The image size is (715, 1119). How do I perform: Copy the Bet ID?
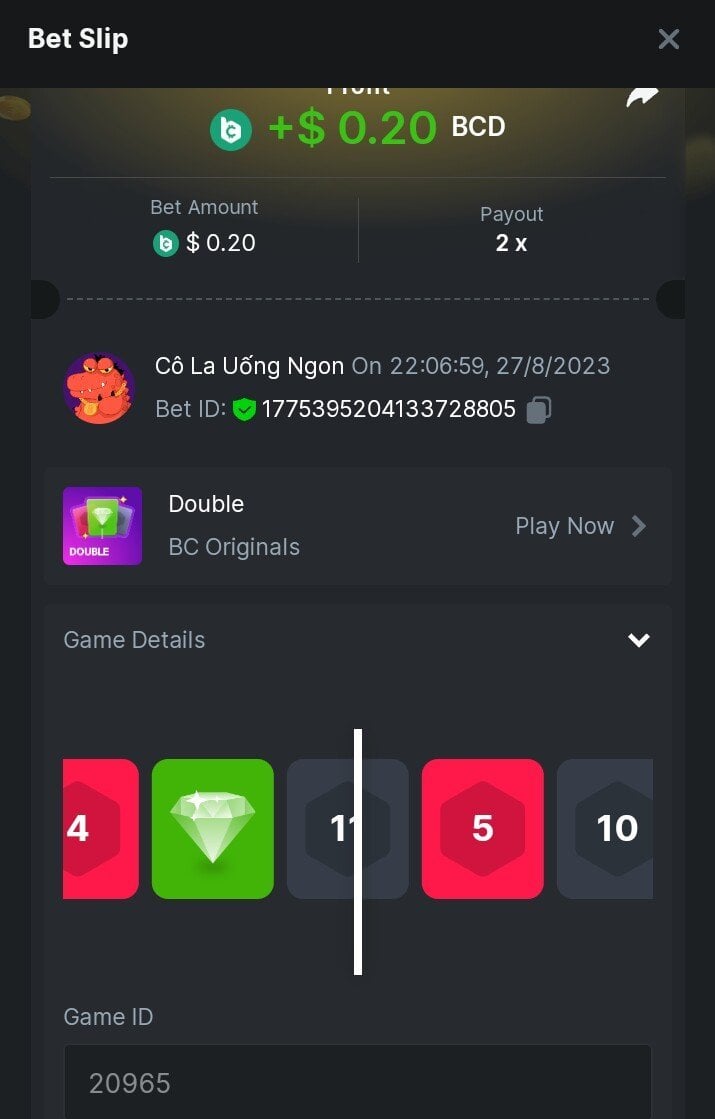[x=539, y=410]
